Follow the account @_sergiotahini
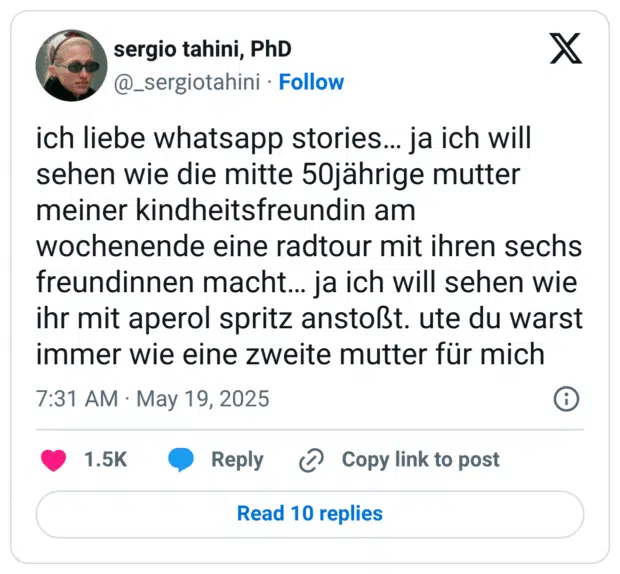 pos(311,82)
